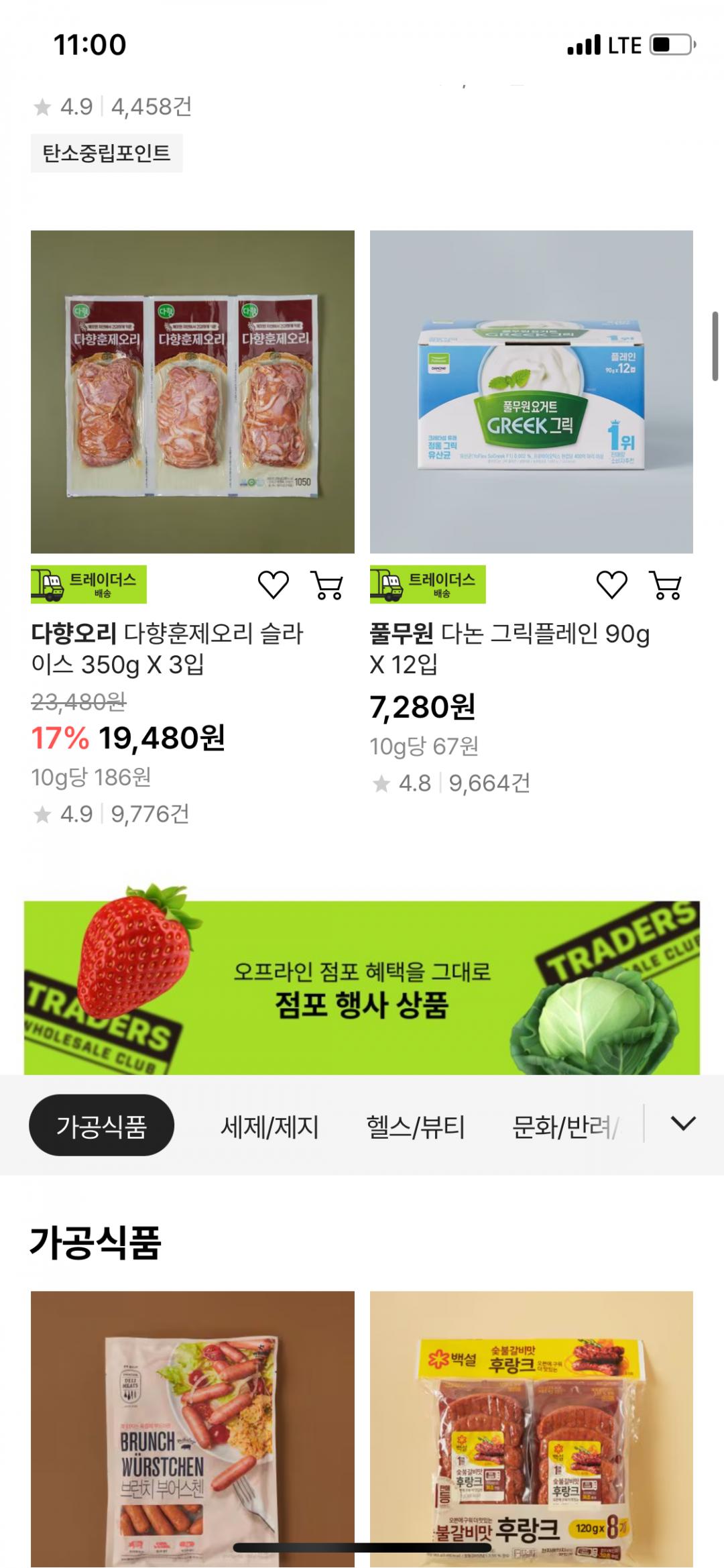Expand the category list chevron
Screen dimensions: 724x1568
[683, 1124]
